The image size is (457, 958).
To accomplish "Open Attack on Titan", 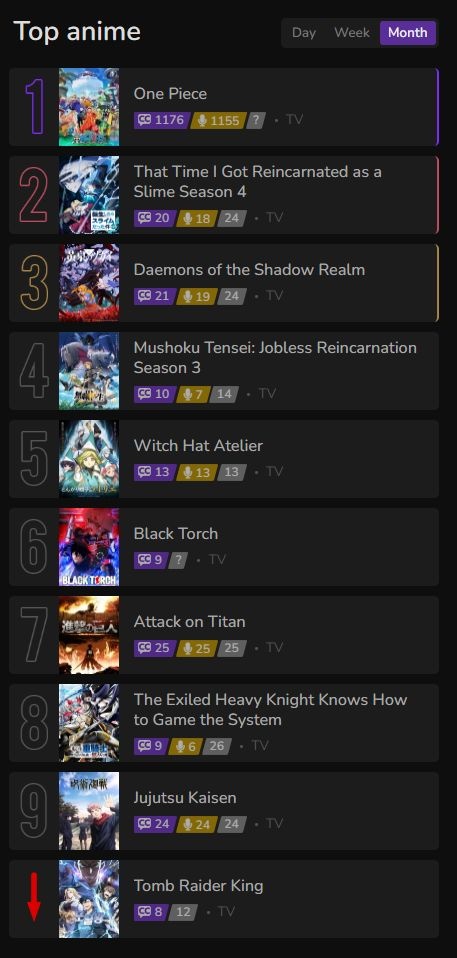I will tap(189, 621).
